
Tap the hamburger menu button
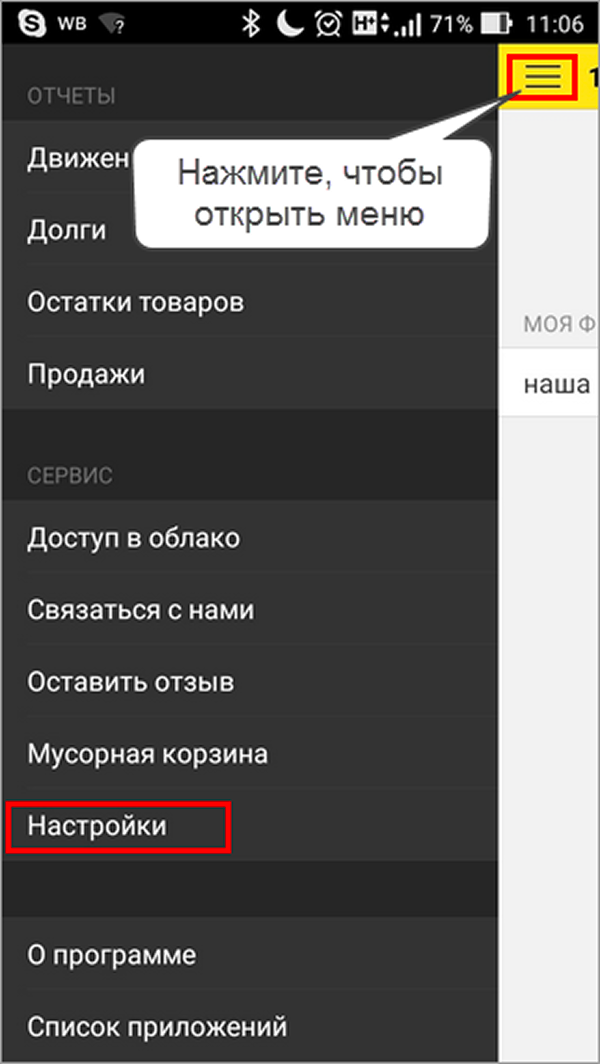pyautogui.click(x=544, y=77)
